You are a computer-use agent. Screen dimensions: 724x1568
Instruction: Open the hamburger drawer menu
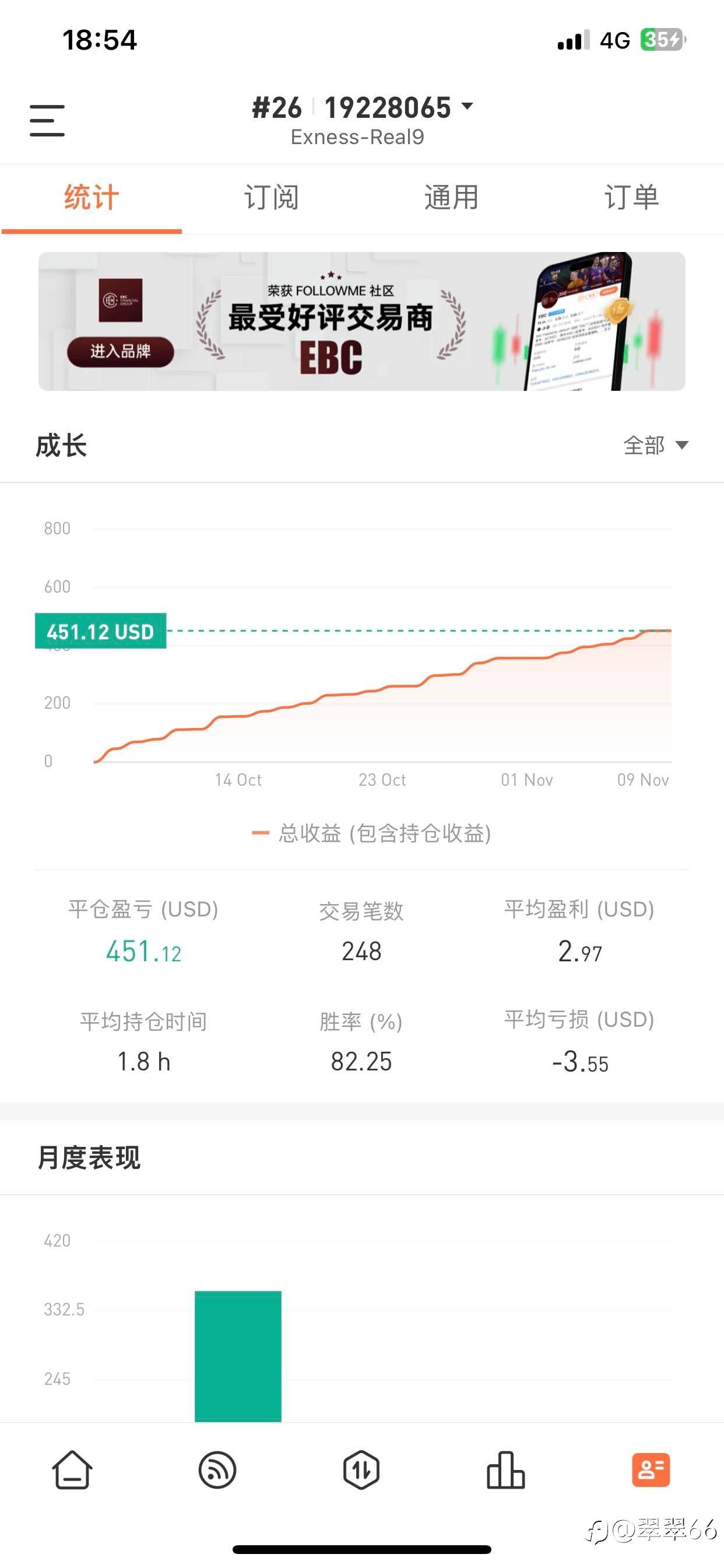coord(47,120)
